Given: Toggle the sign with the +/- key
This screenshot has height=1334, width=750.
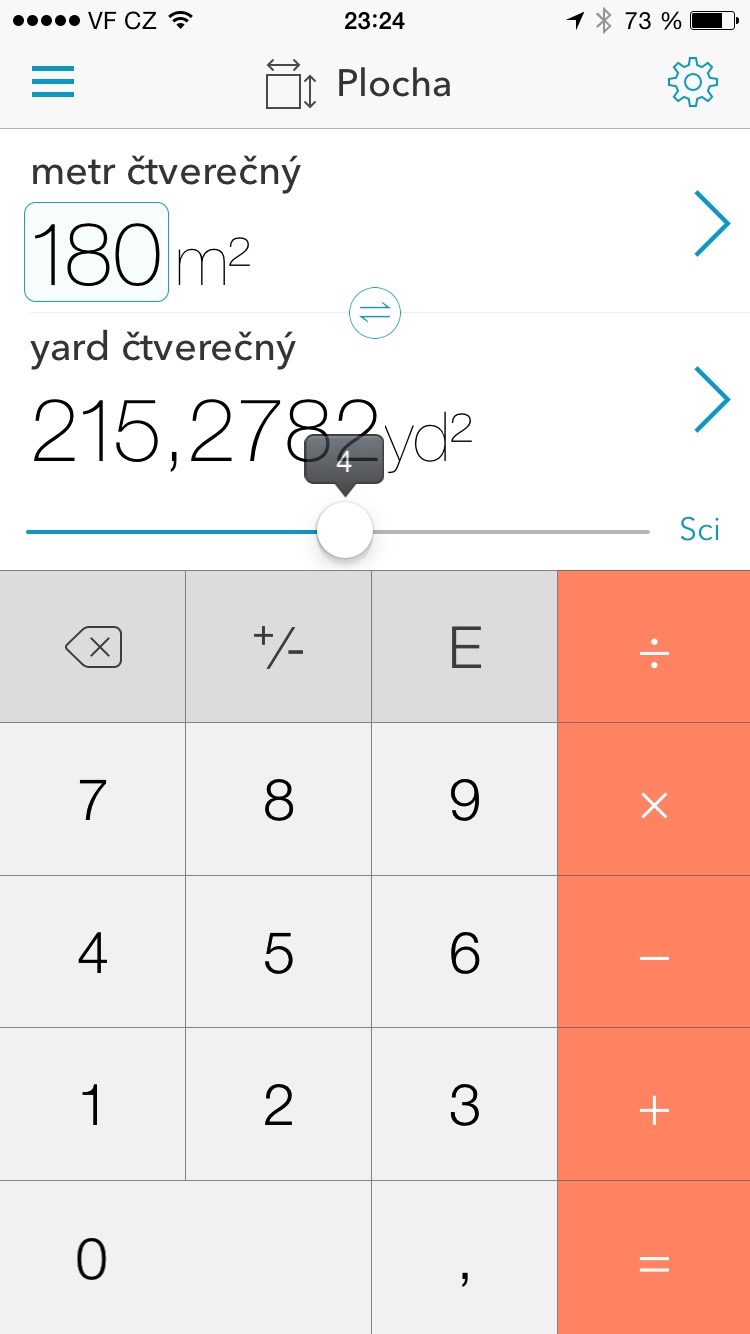Looking at the screenshot, I should pyautogui.click(x=279, y=648).
